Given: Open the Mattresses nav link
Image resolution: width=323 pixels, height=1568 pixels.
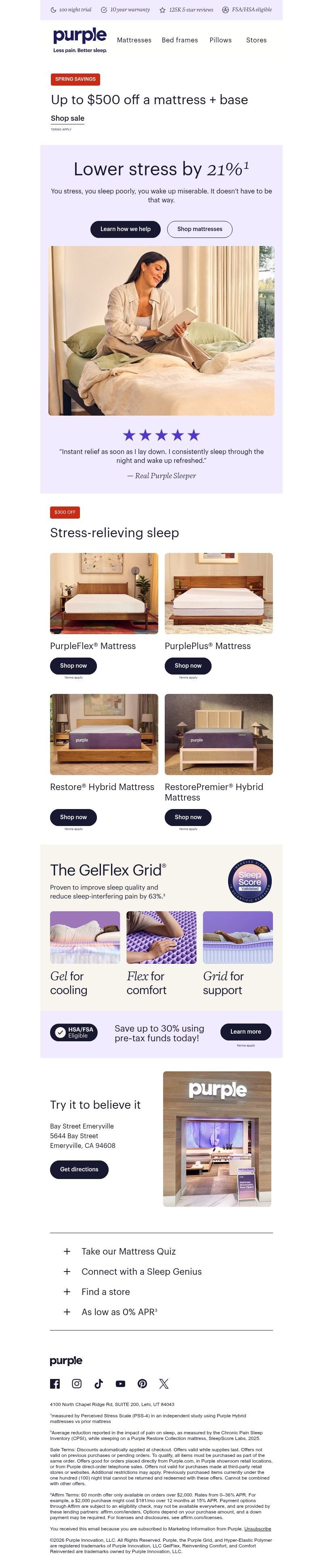Looking at the screenshot, I should click(134, 40).
